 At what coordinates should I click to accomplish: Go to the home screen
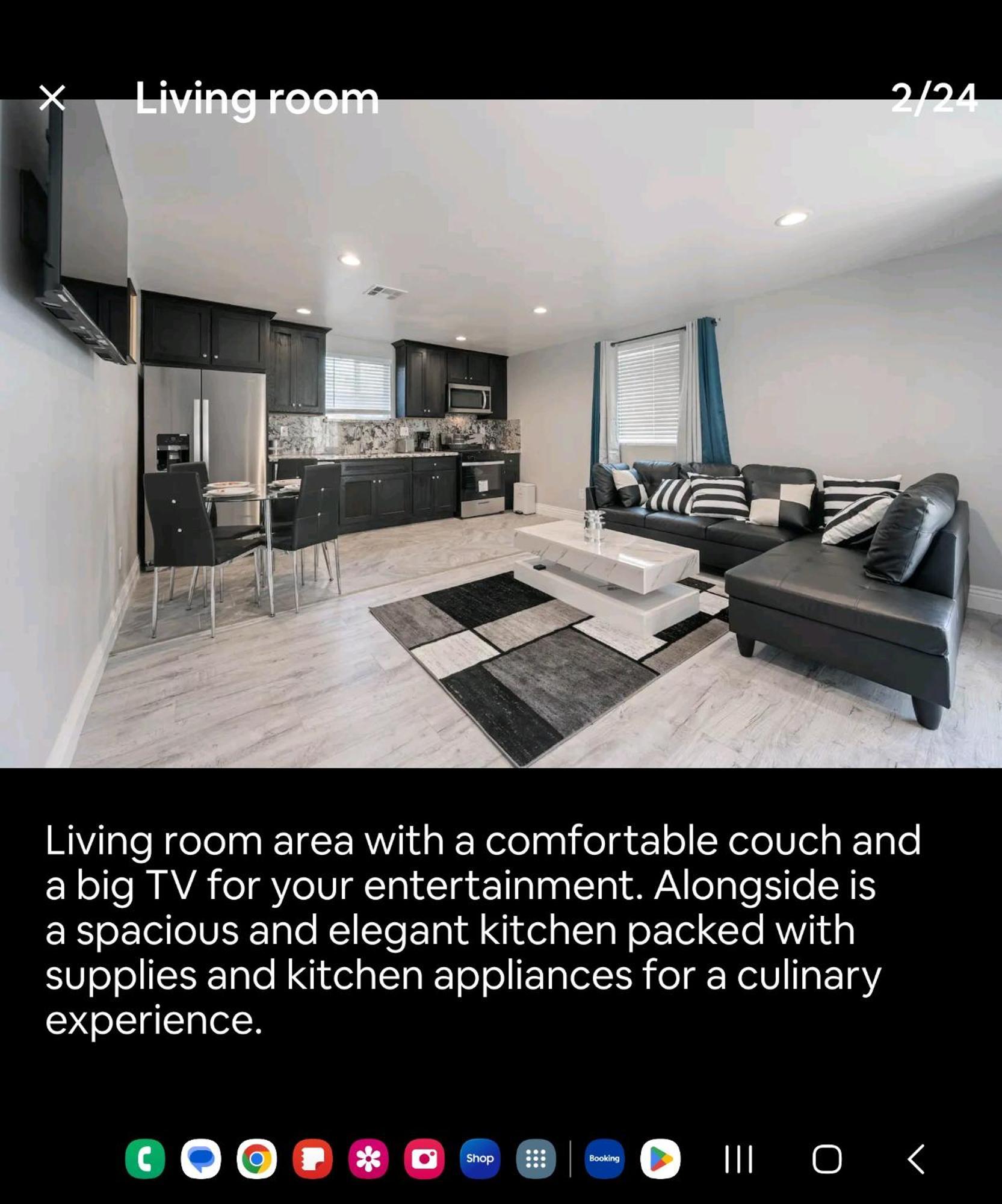[x=827, y=1159]
